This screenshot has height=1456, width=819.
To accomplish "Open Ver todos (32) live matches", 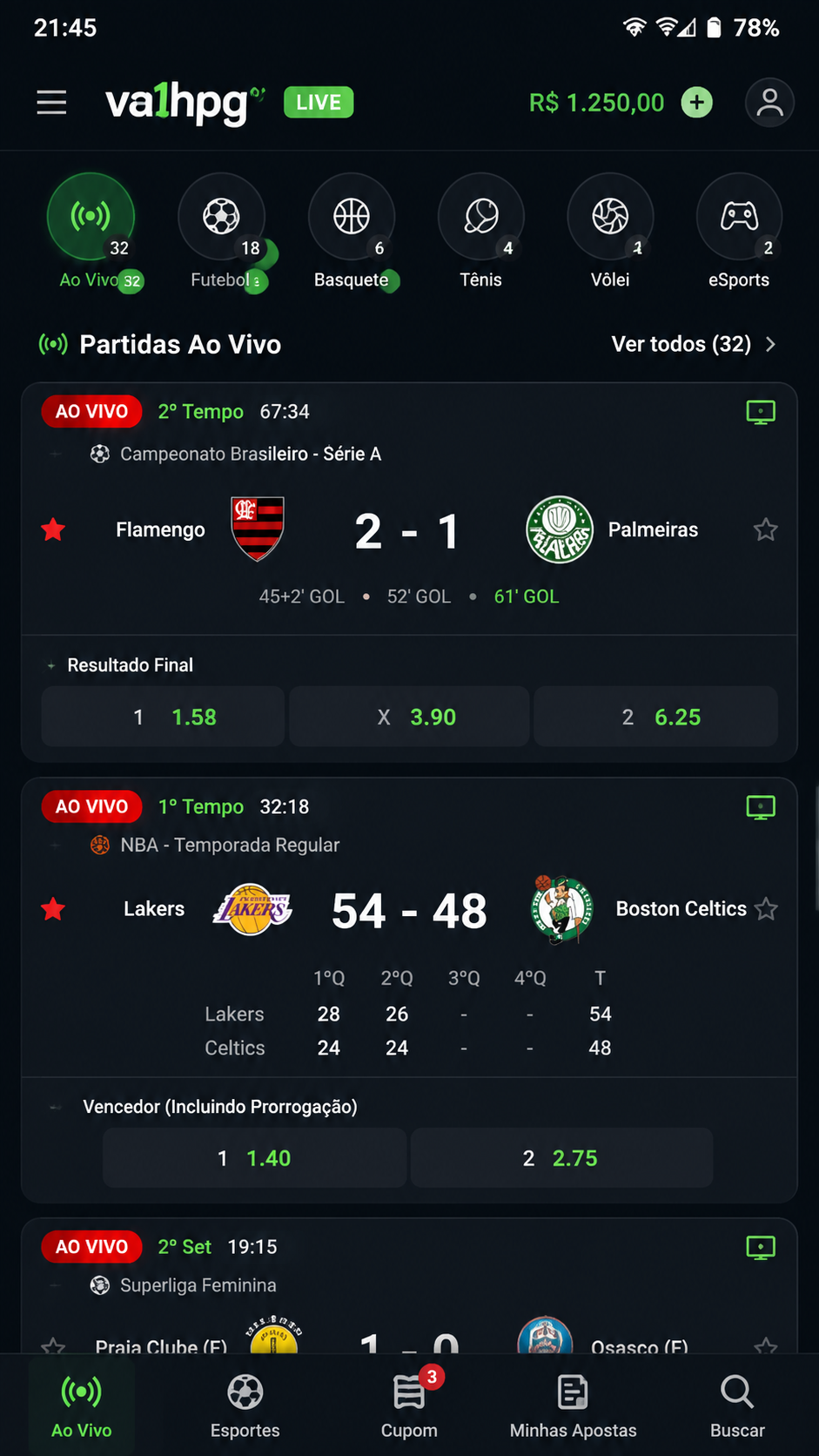I will 694,344.
